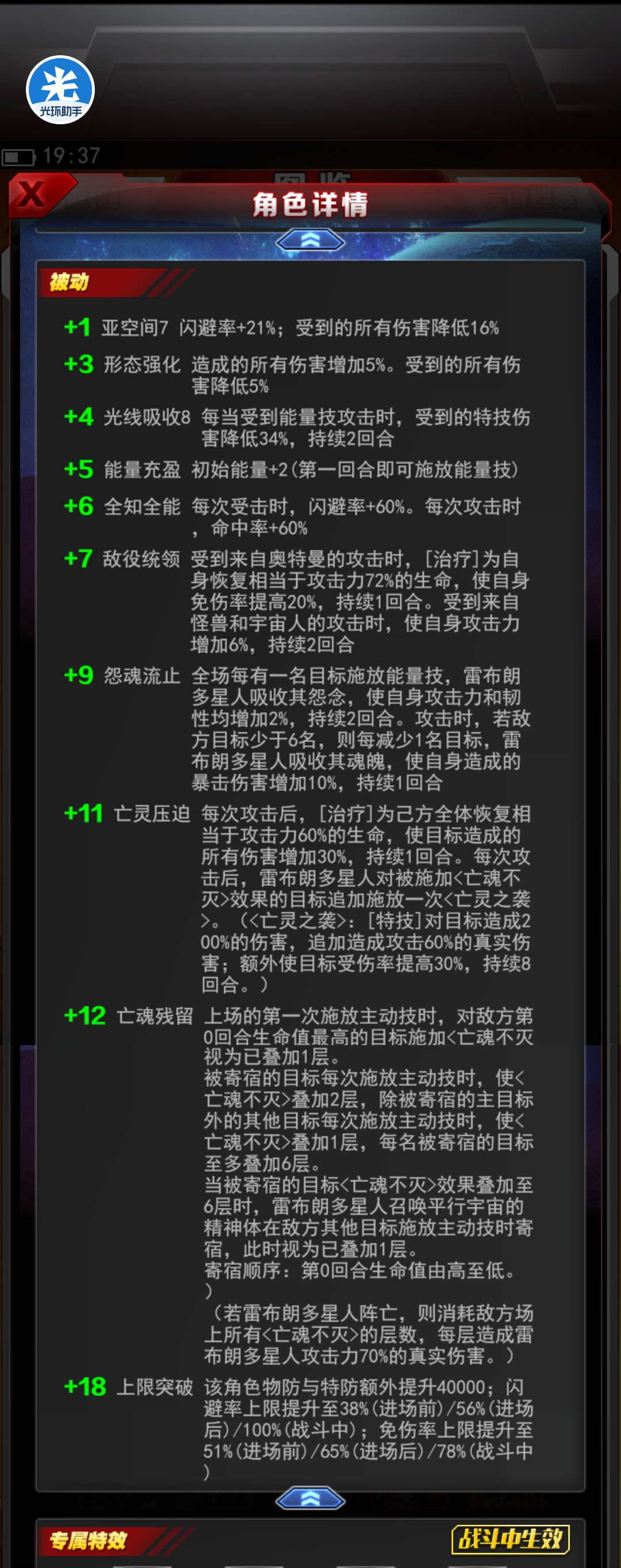
Task: Tap the collapse arrow above 被动 section
Action: pos(310,240)
